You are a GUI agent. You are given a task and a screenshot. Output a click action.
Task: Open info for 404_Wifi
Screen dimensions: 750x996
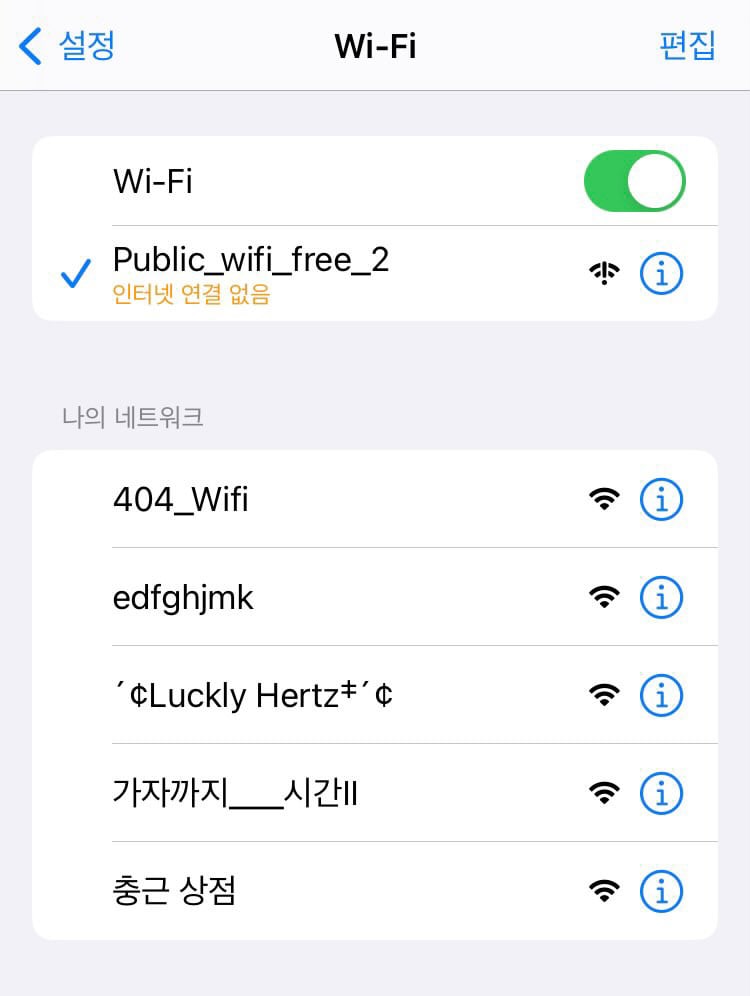pos(661,499)
